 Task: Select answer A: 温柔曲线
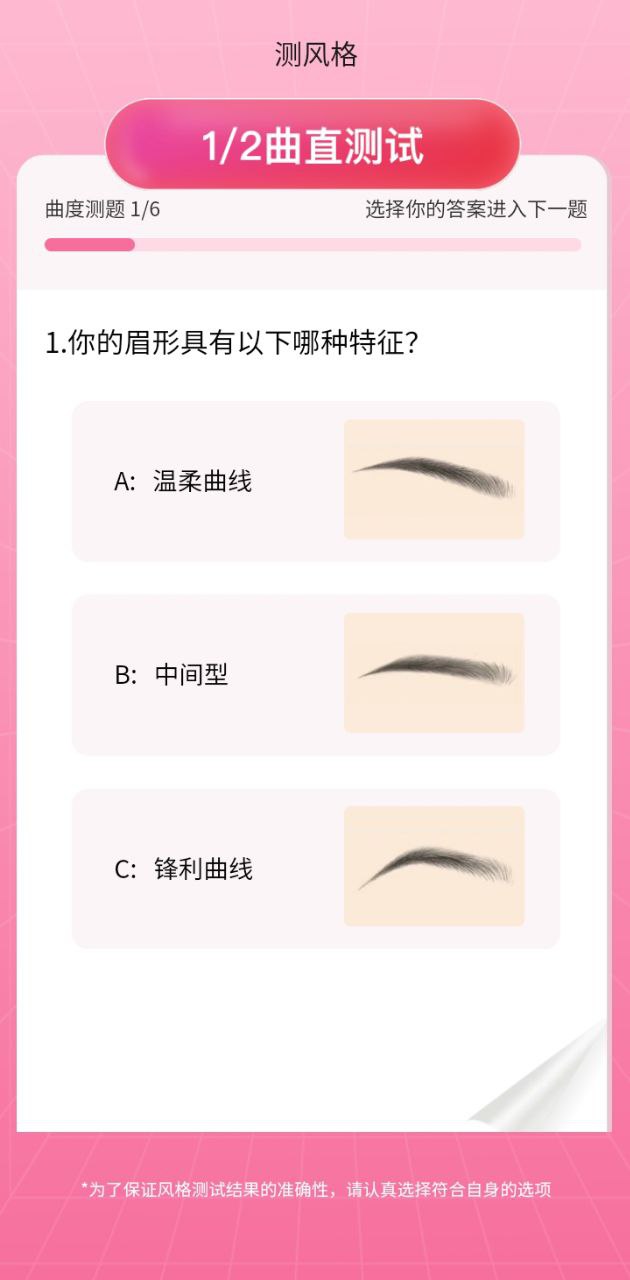click(315, 481)
